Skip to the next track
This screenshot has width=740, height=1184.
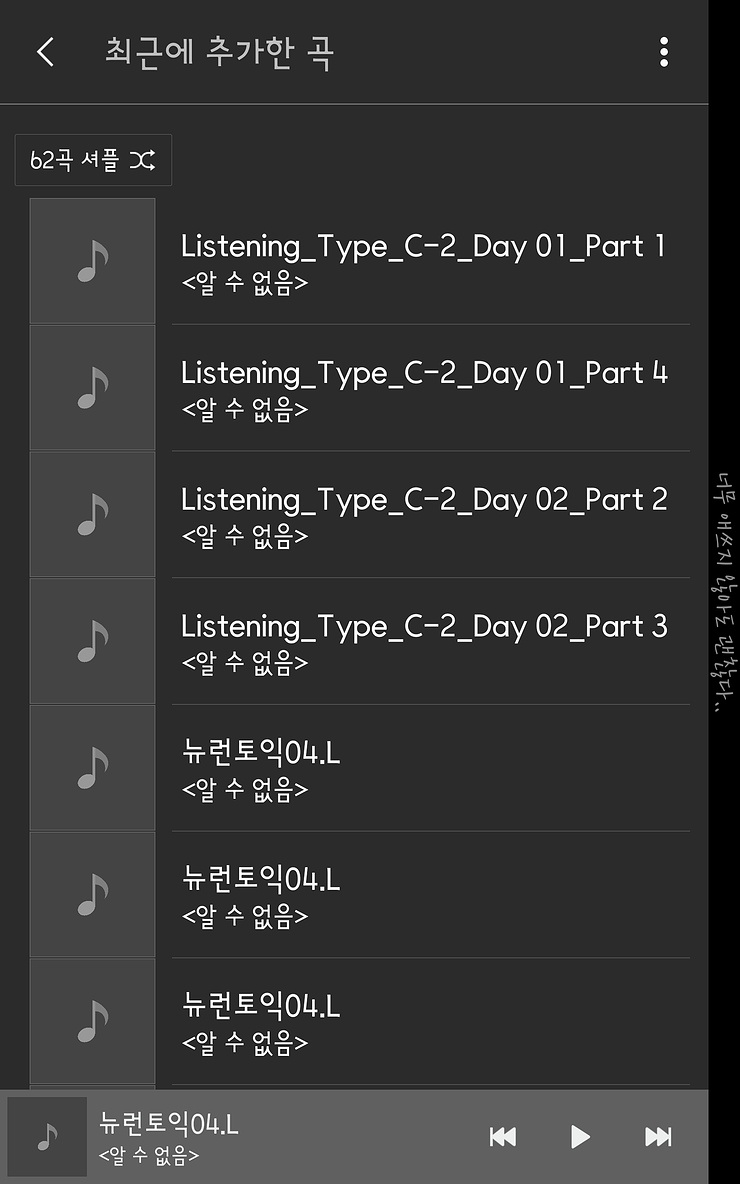point(658,1136)
